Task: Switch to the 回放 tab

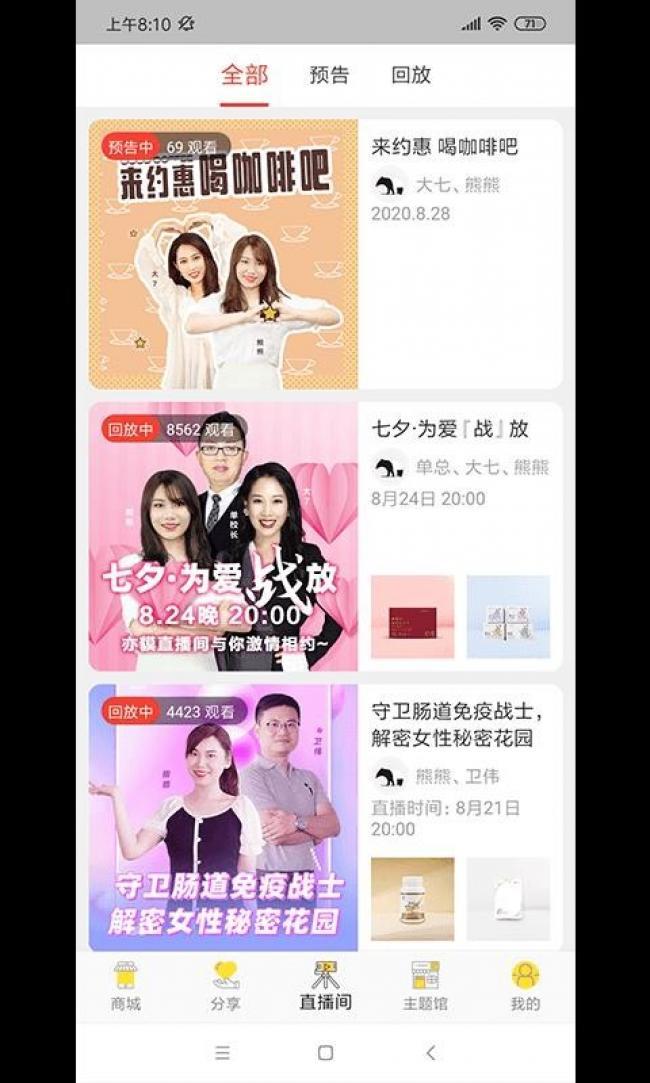Action: click(x=411, y=75)
